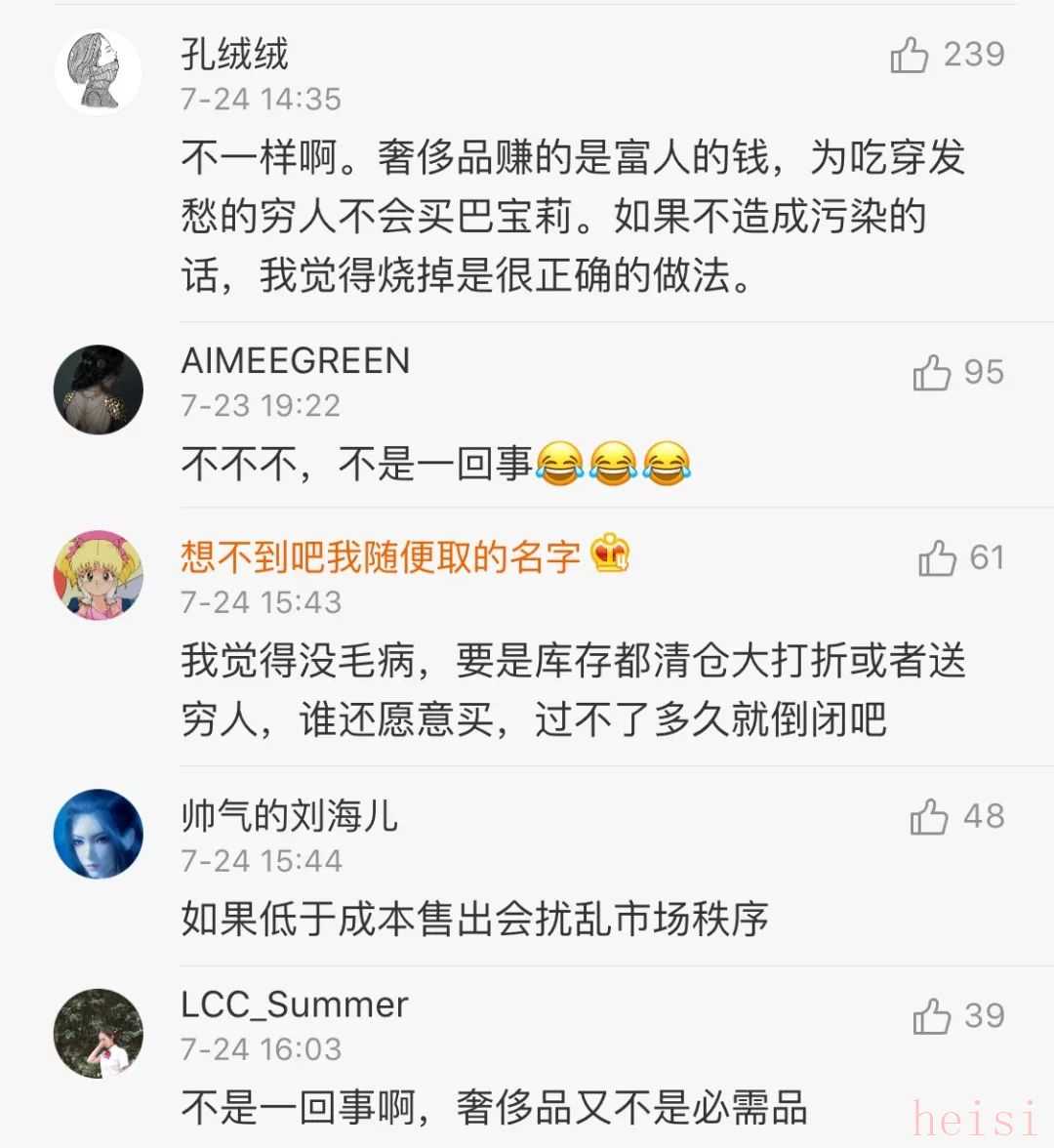Tap the username 想不到吧我随便取的名字

click(381, 557)
